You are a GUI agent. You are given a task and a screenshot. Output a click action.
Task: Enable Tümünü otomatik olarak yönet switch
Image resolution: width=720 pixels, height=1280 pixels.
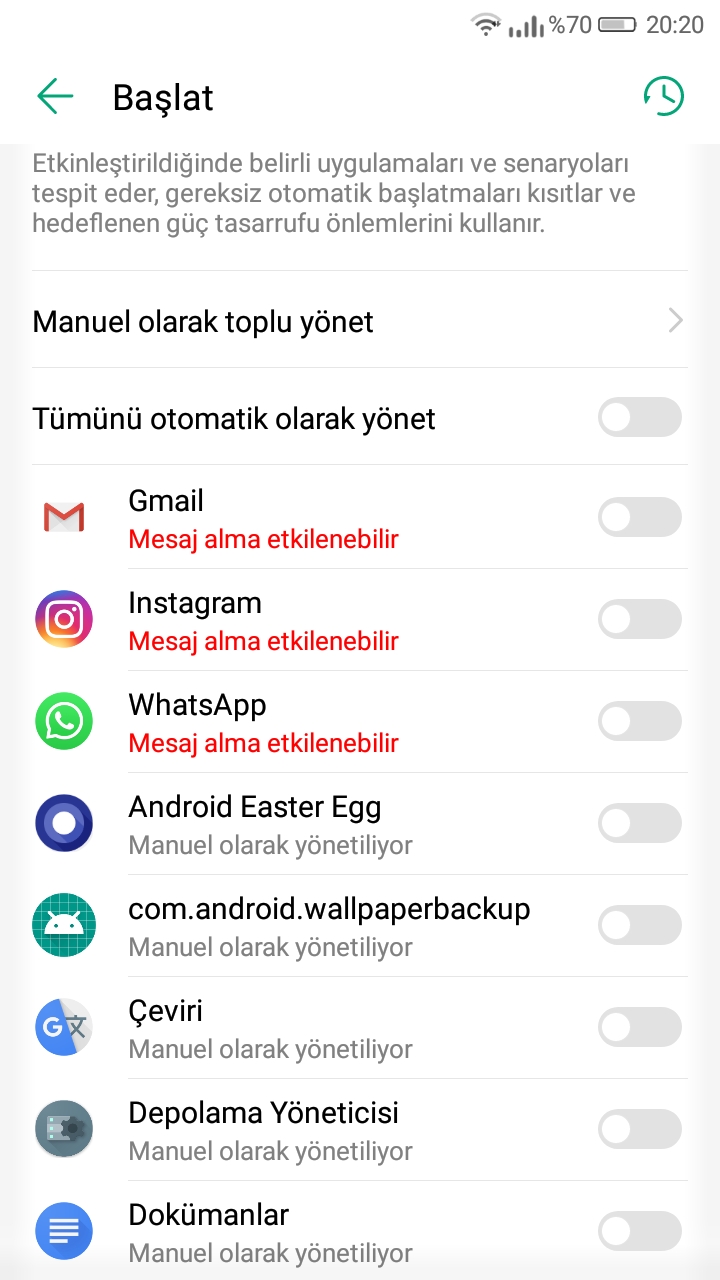pyautogui.click(x=640, y=417)
